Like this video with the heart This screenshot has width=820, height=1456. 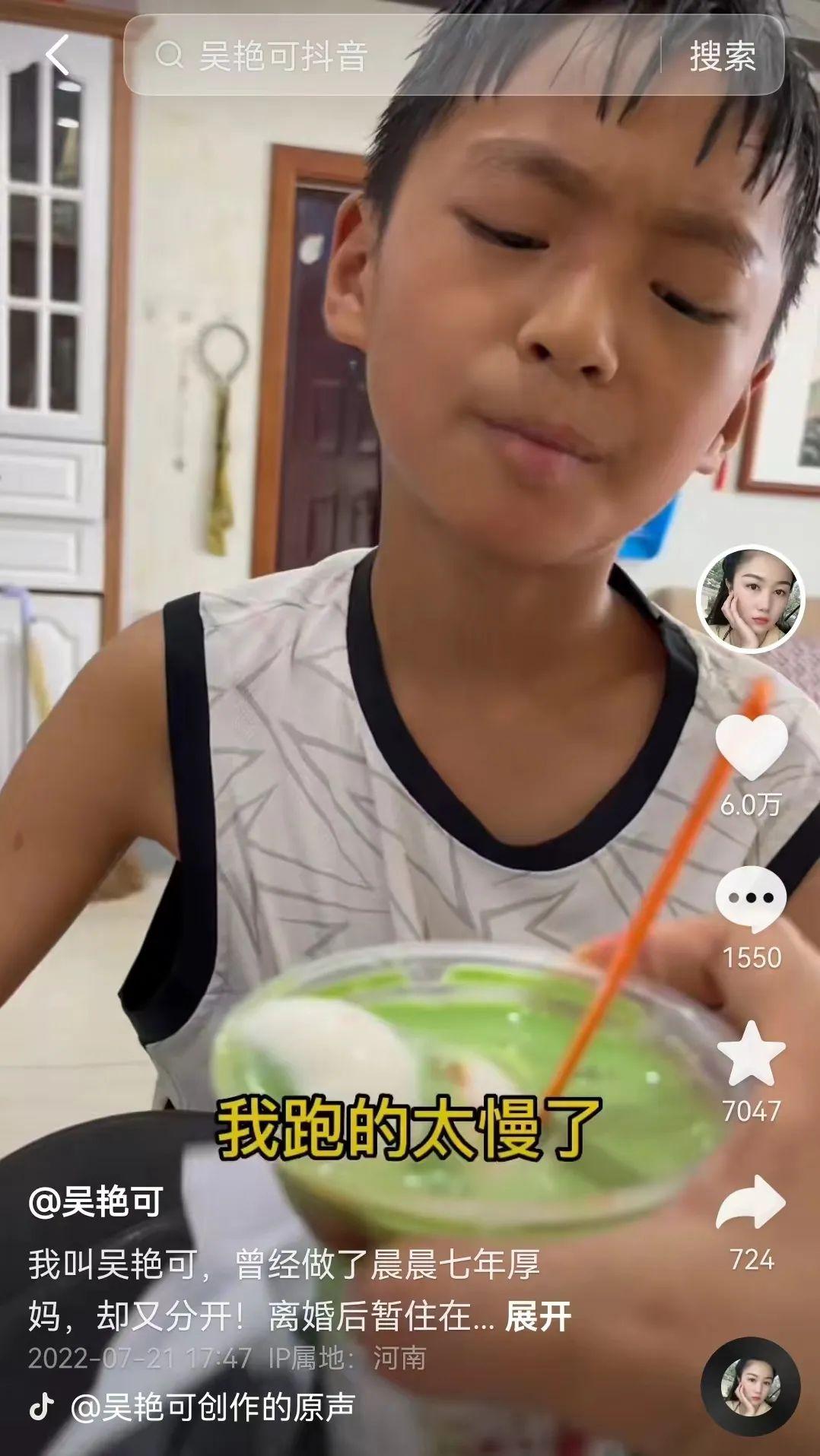tap(751, 747)
